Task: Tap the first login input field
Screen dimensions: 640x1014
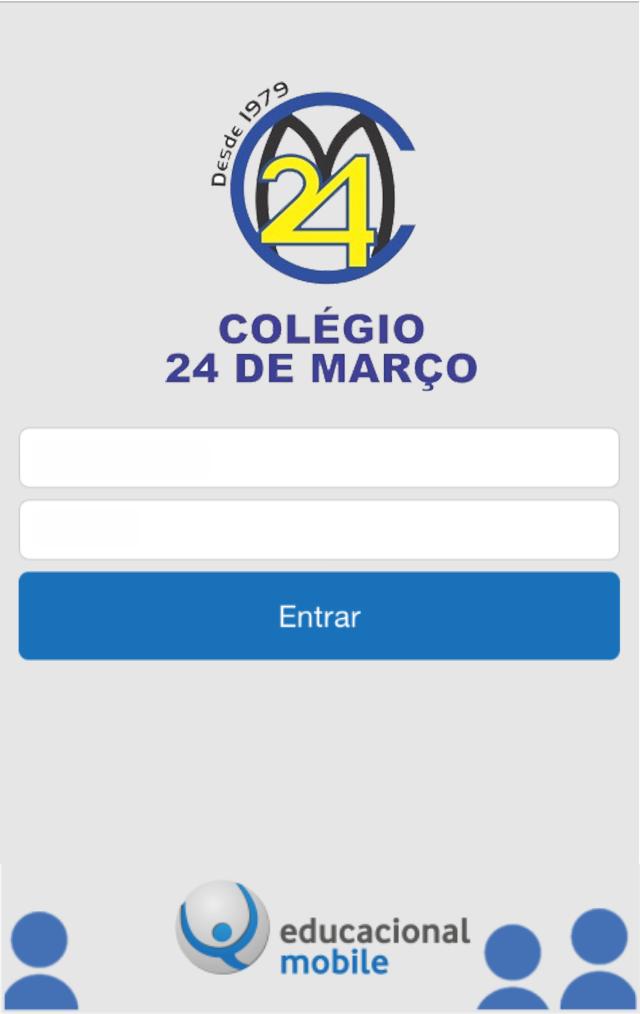Action: coord(319,457)
